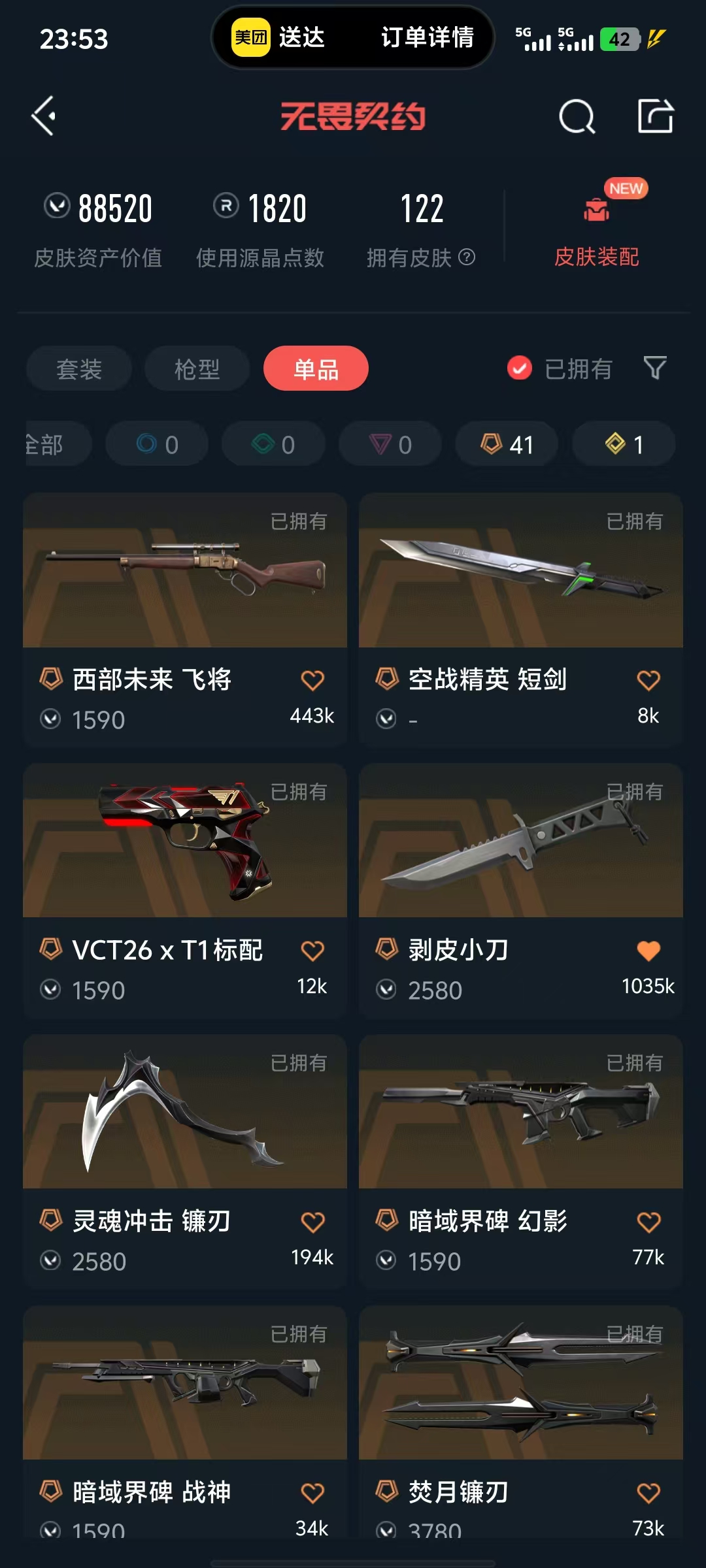Switch to the 枪型 tab

[197, 368]
